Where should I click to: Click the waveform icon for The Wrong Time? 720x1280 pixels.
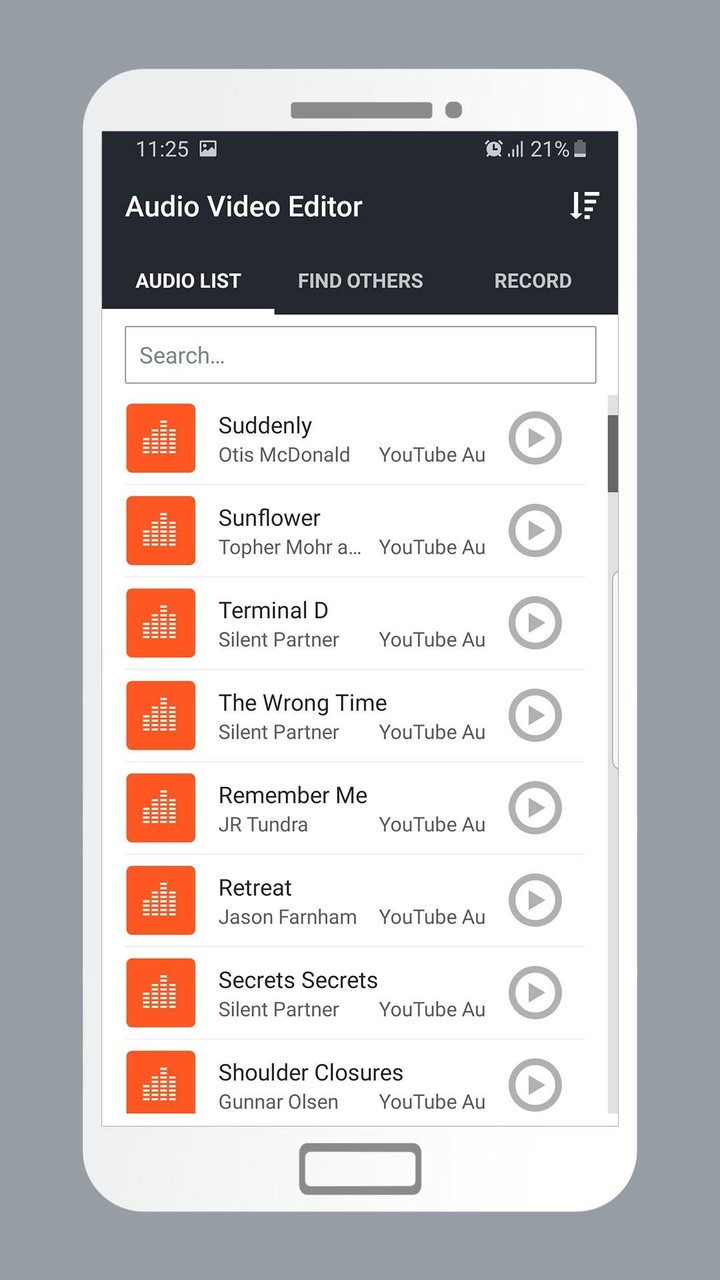coord(161,715)
